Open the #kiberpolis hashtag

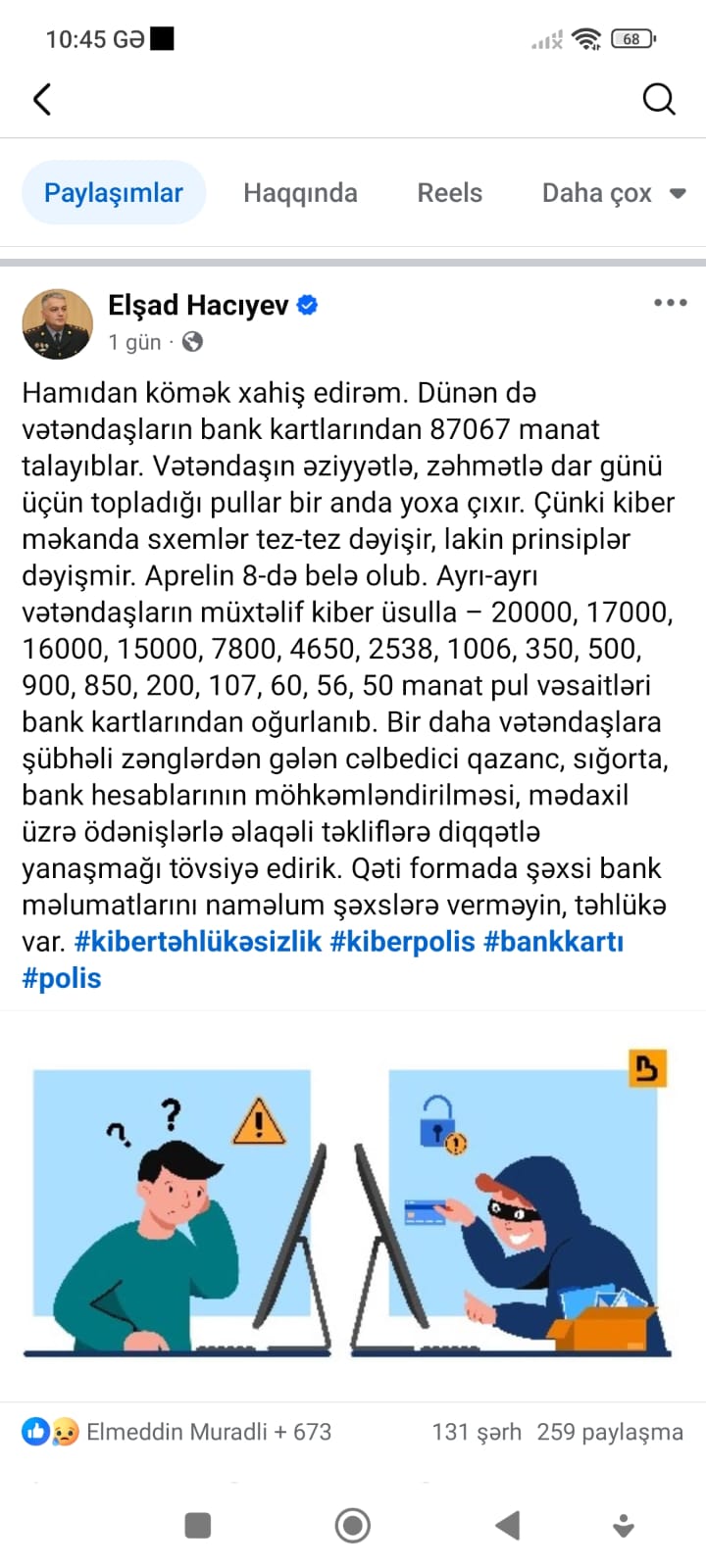click(402, 942)
